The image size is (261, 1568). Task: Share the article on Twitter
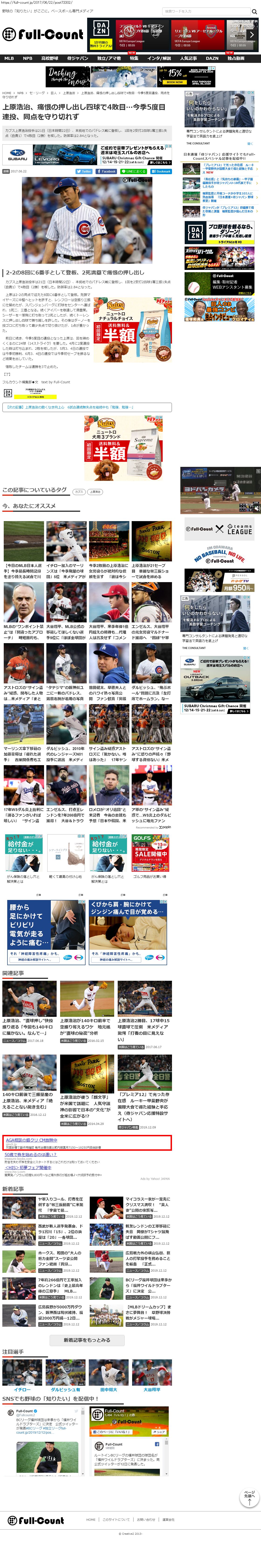(84, 171)
